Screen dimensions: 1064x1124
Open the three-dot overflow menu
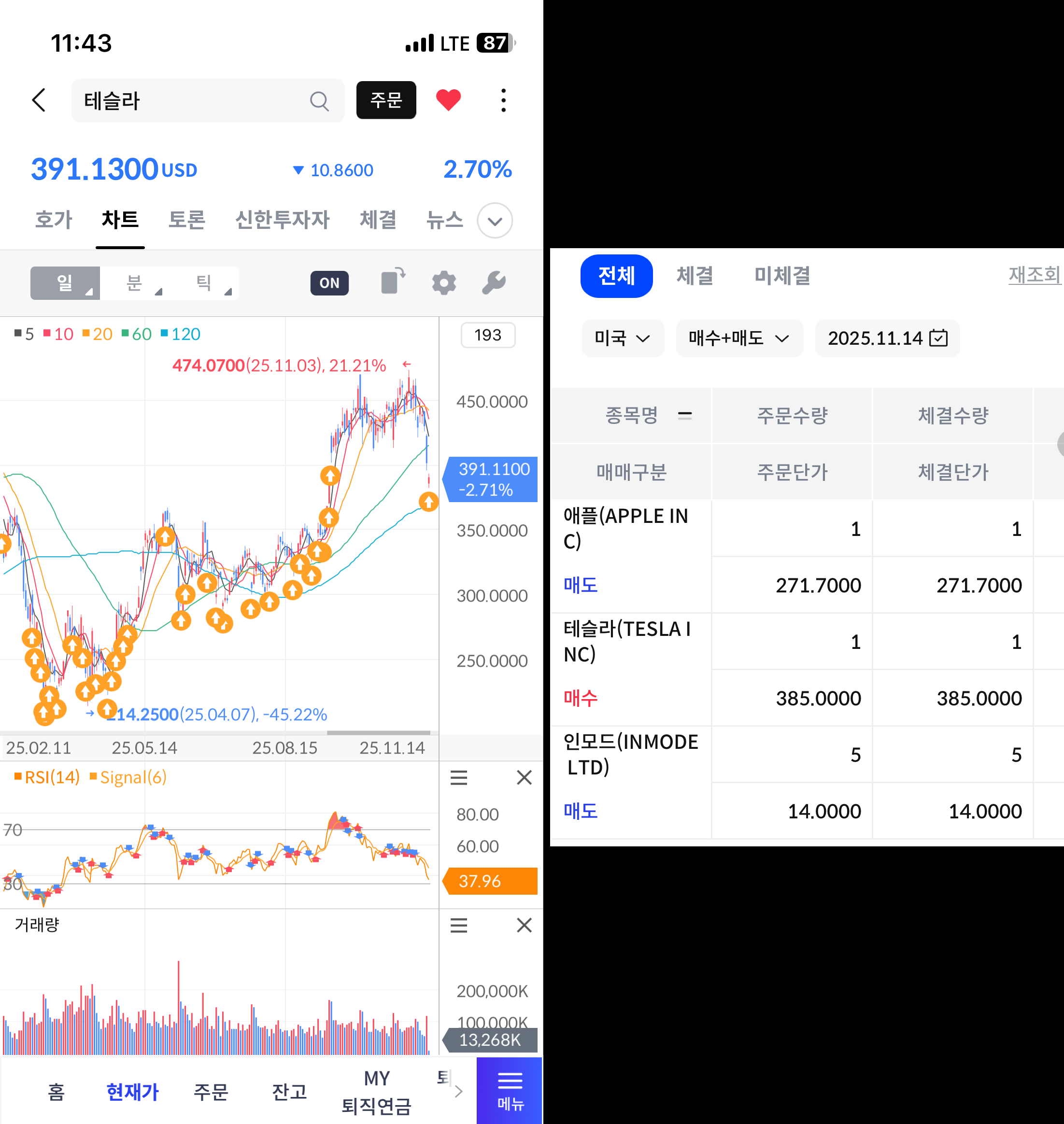coord(503,100)
